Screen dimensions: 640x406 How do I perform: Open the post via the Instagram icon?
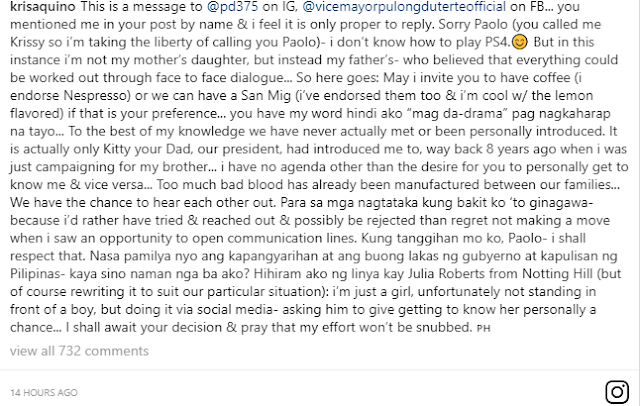coord(617,392)
